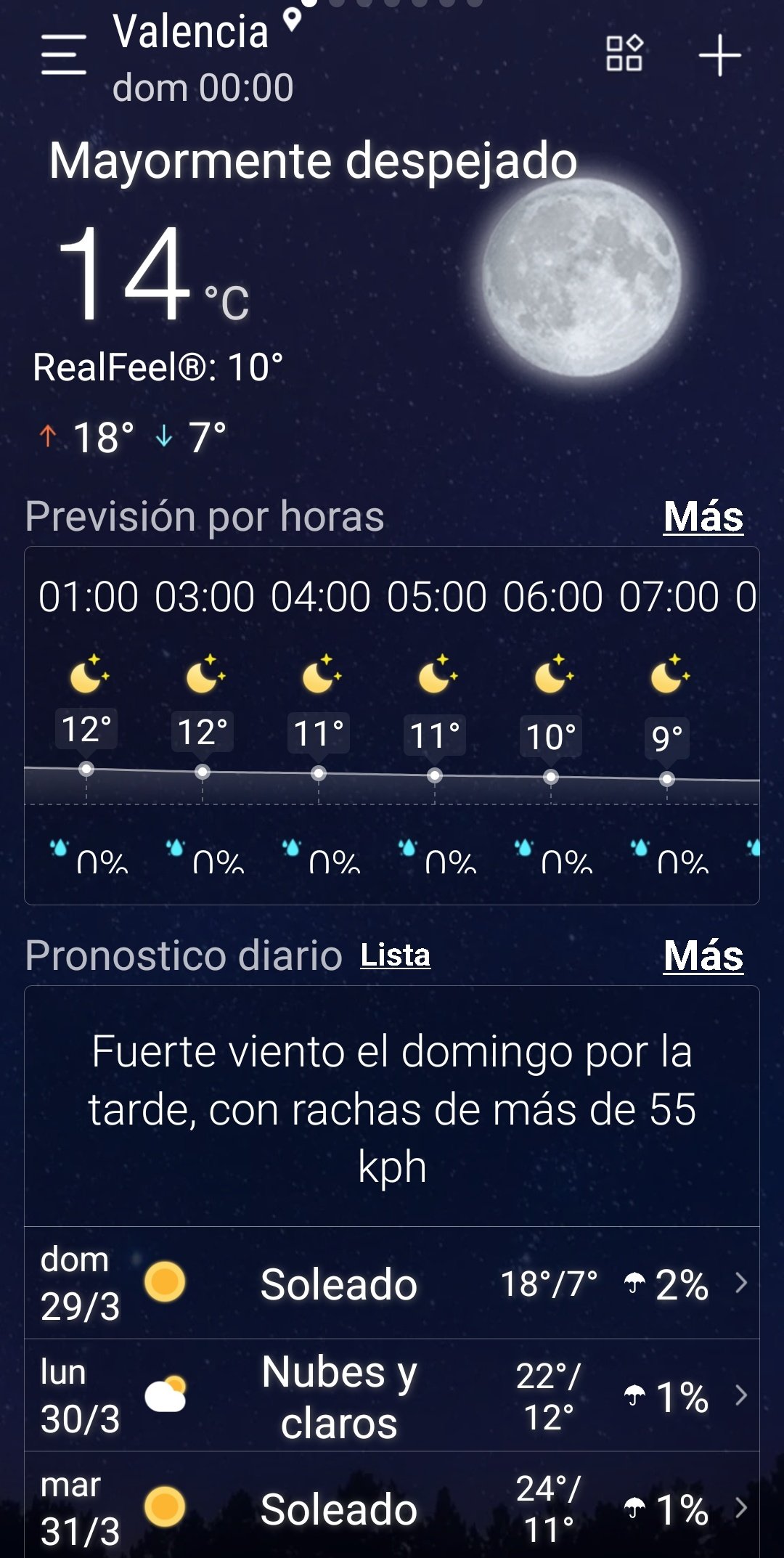
Task: Tap Más next to Previsión por horas
Action: tap(703, 517)
